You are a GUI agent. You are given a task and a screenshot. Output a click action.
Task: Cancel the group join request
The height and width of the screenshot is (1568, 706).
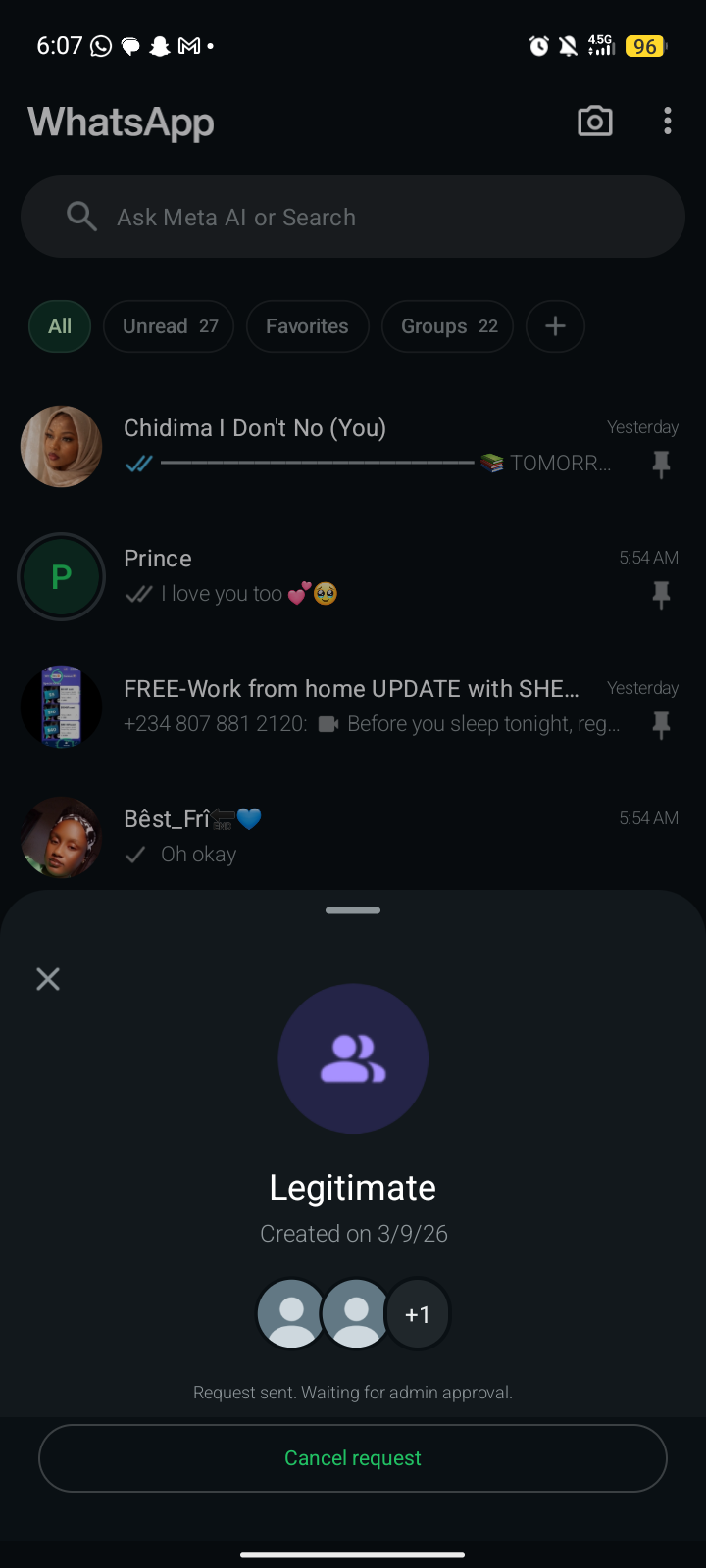(353, 1458)
